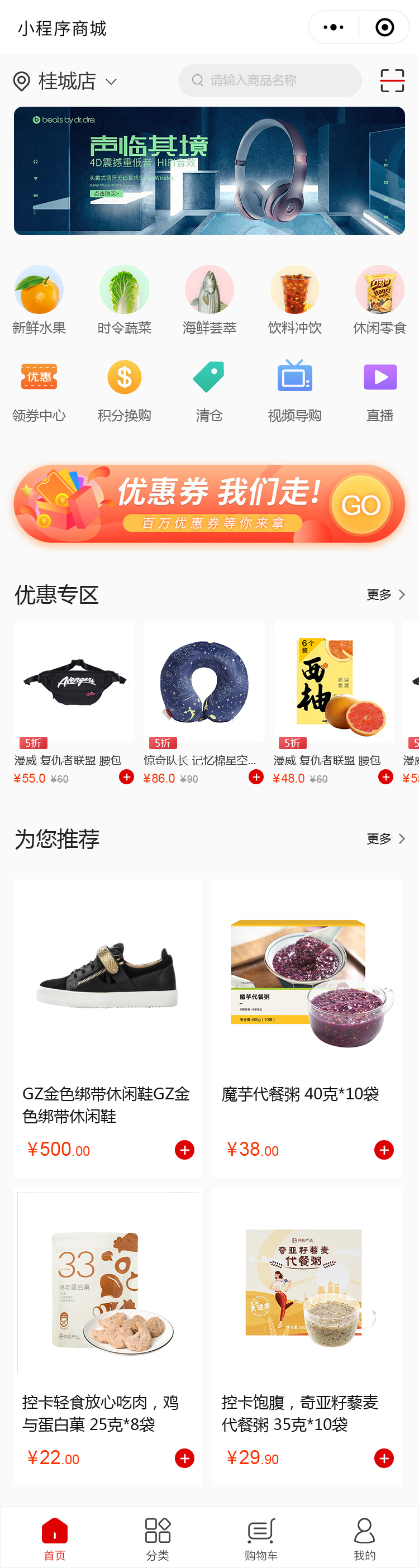Tap the product name search box
419x1568 pixels.
270,80
